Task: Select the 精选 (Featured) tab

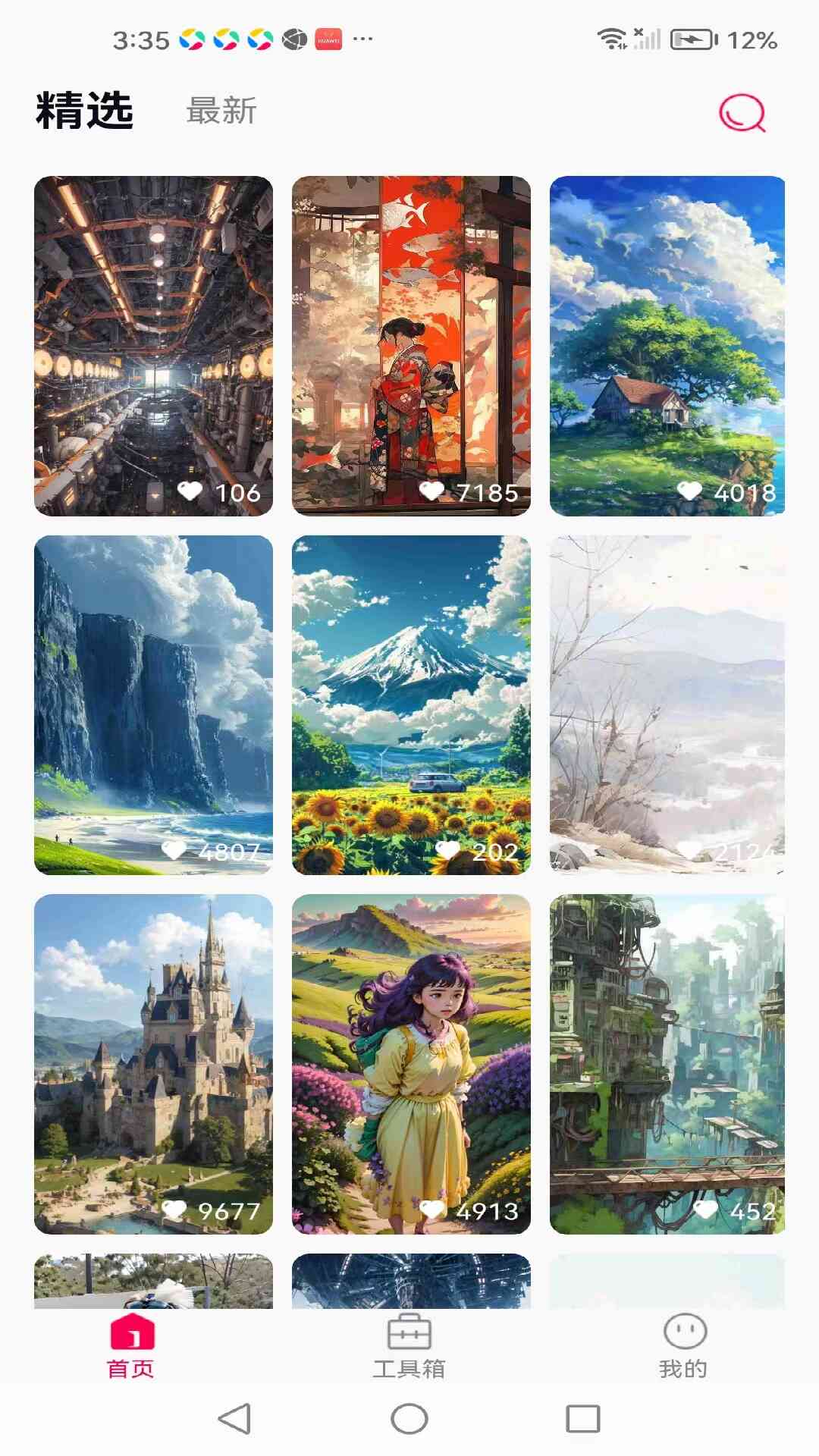Action: 83,110
